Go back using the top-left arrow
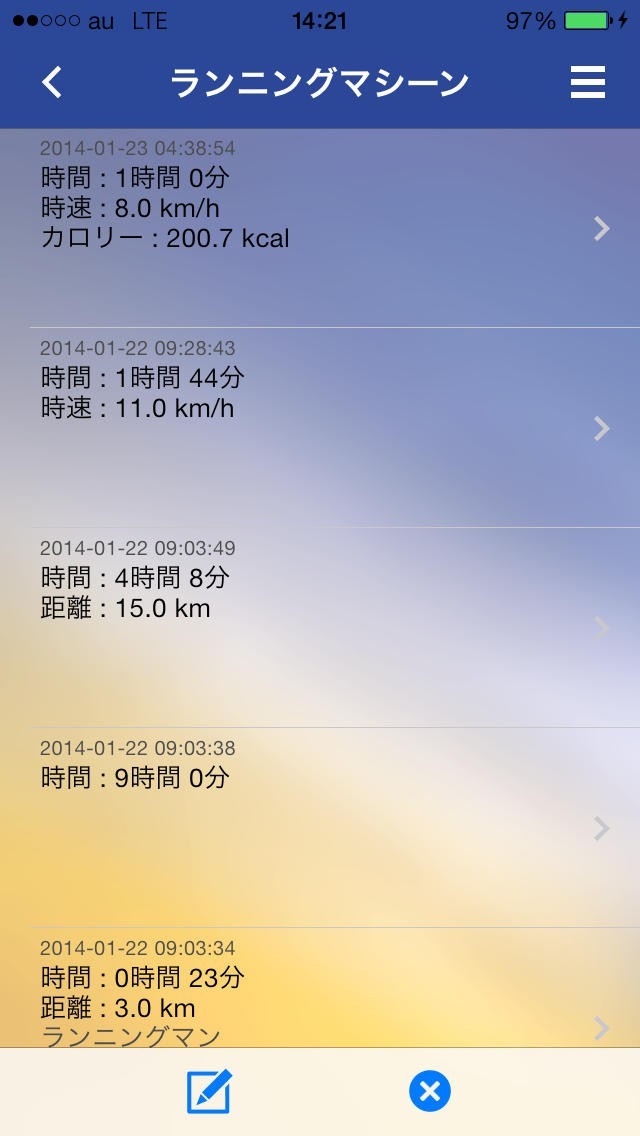 tap(52, 82)
